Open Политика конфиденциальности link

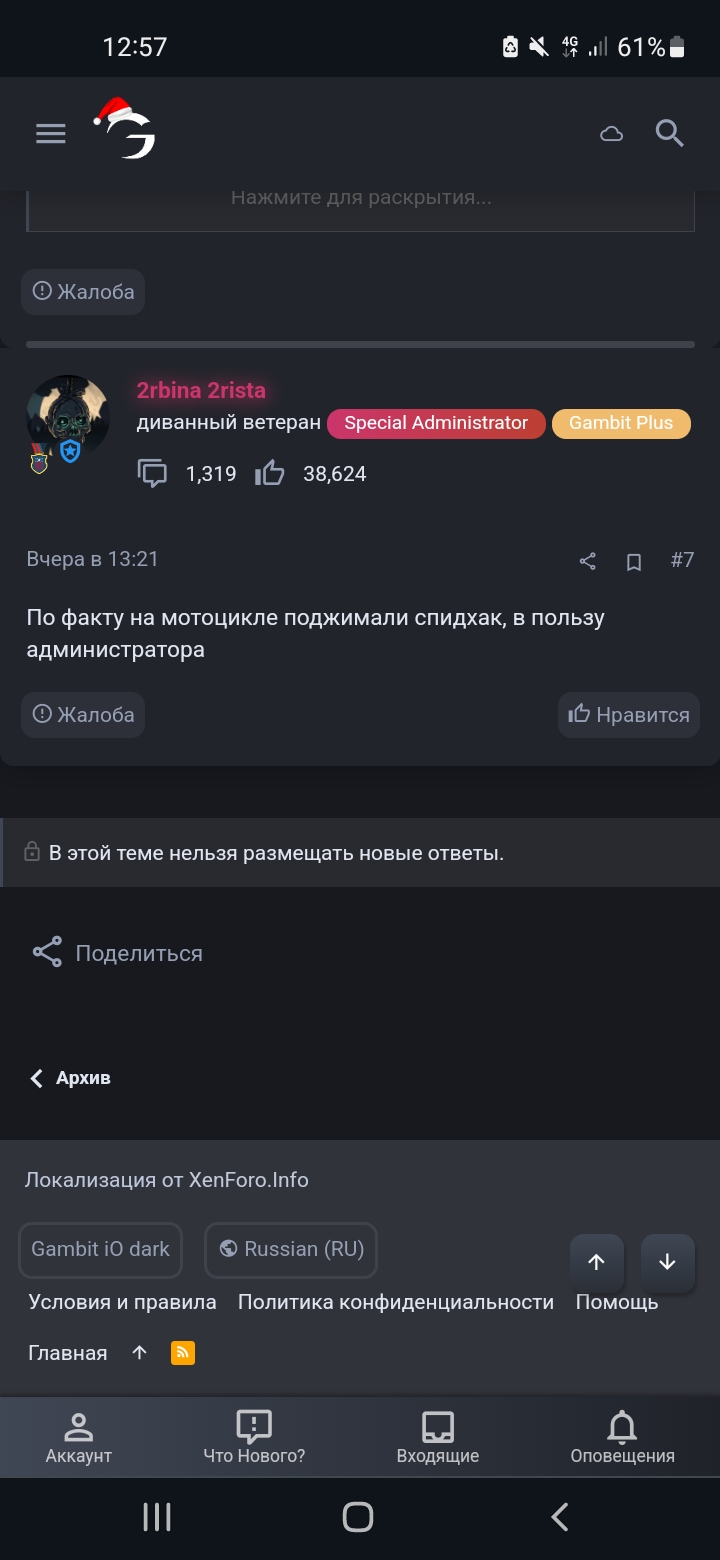395,1302
